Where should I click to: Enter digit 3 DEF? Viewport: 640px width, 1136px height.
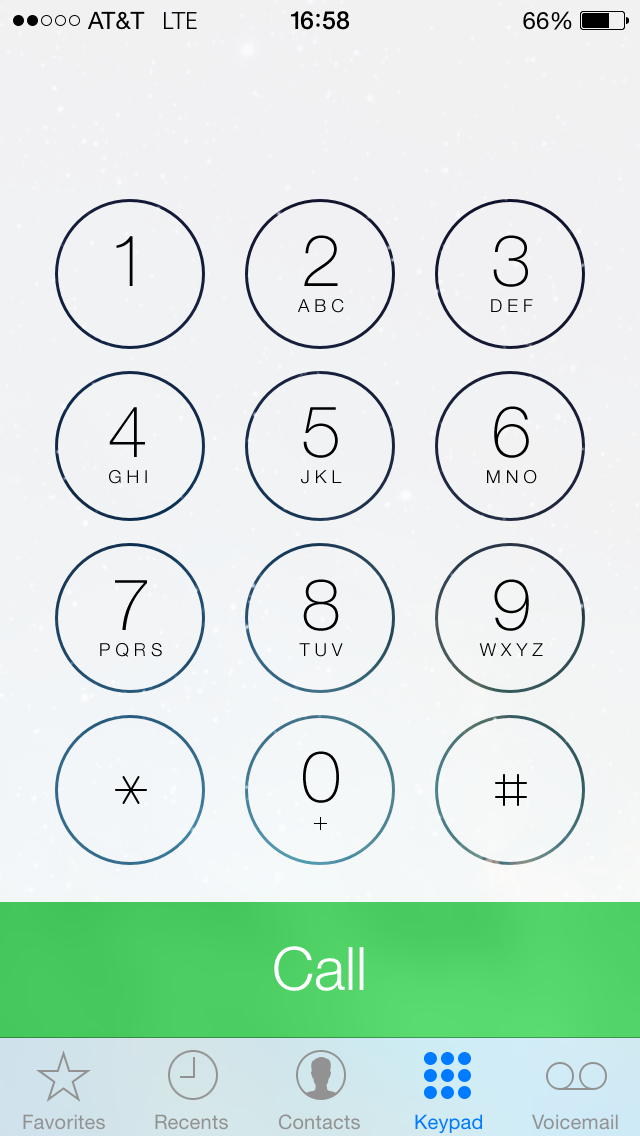[510, 274]
